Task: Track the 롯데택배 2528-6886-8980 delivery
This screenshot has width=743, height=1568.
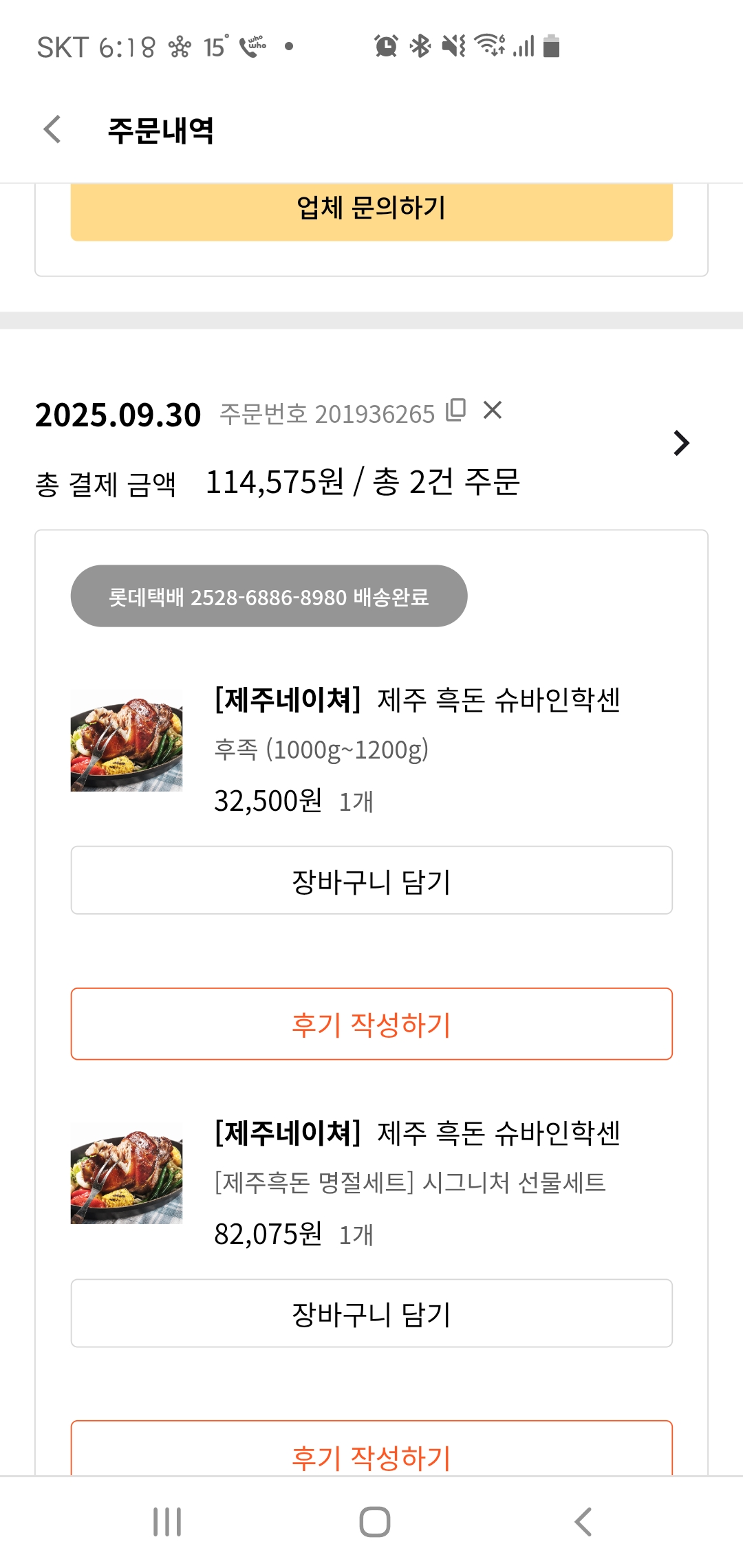Action: [x=269, y=596]
